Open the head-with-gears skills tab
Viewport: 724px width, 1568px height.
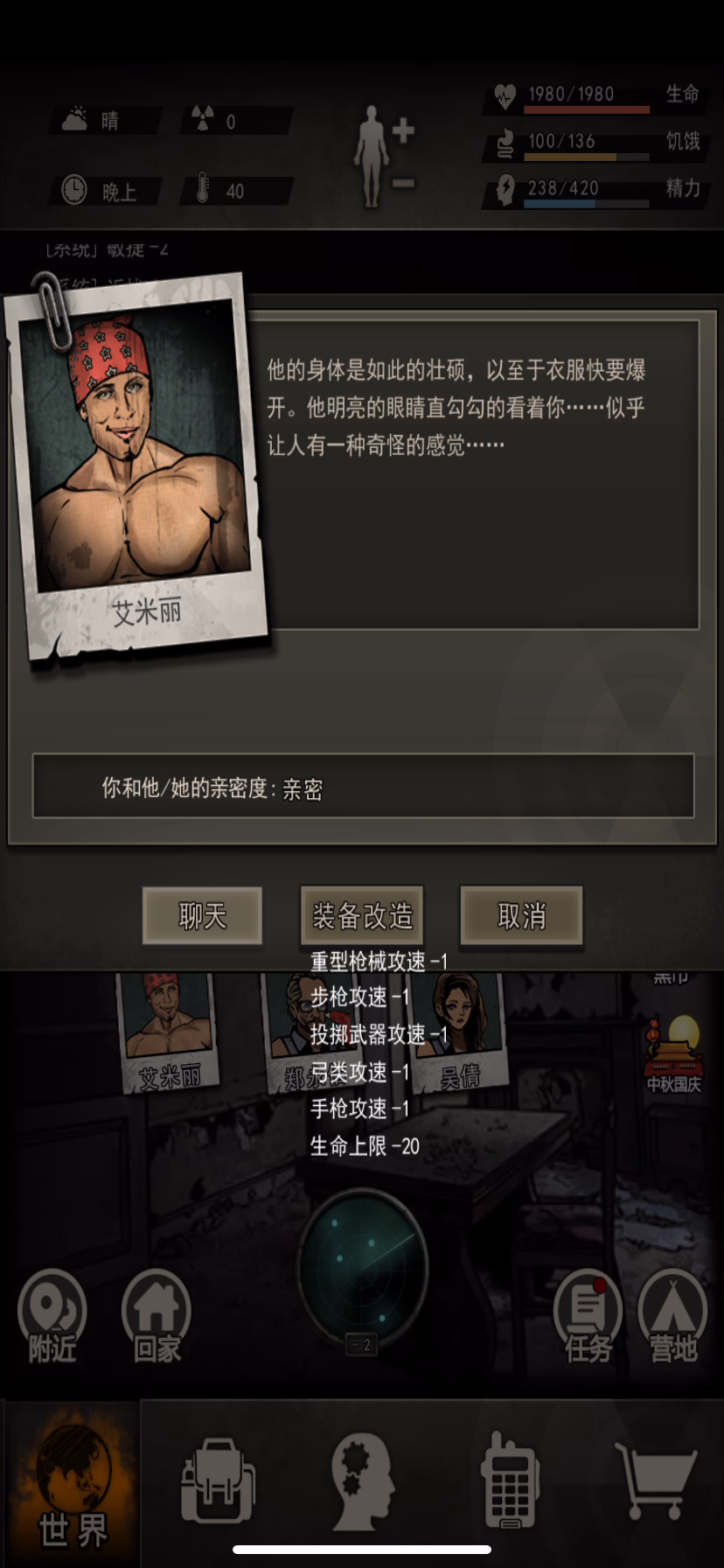(362, 1480)
